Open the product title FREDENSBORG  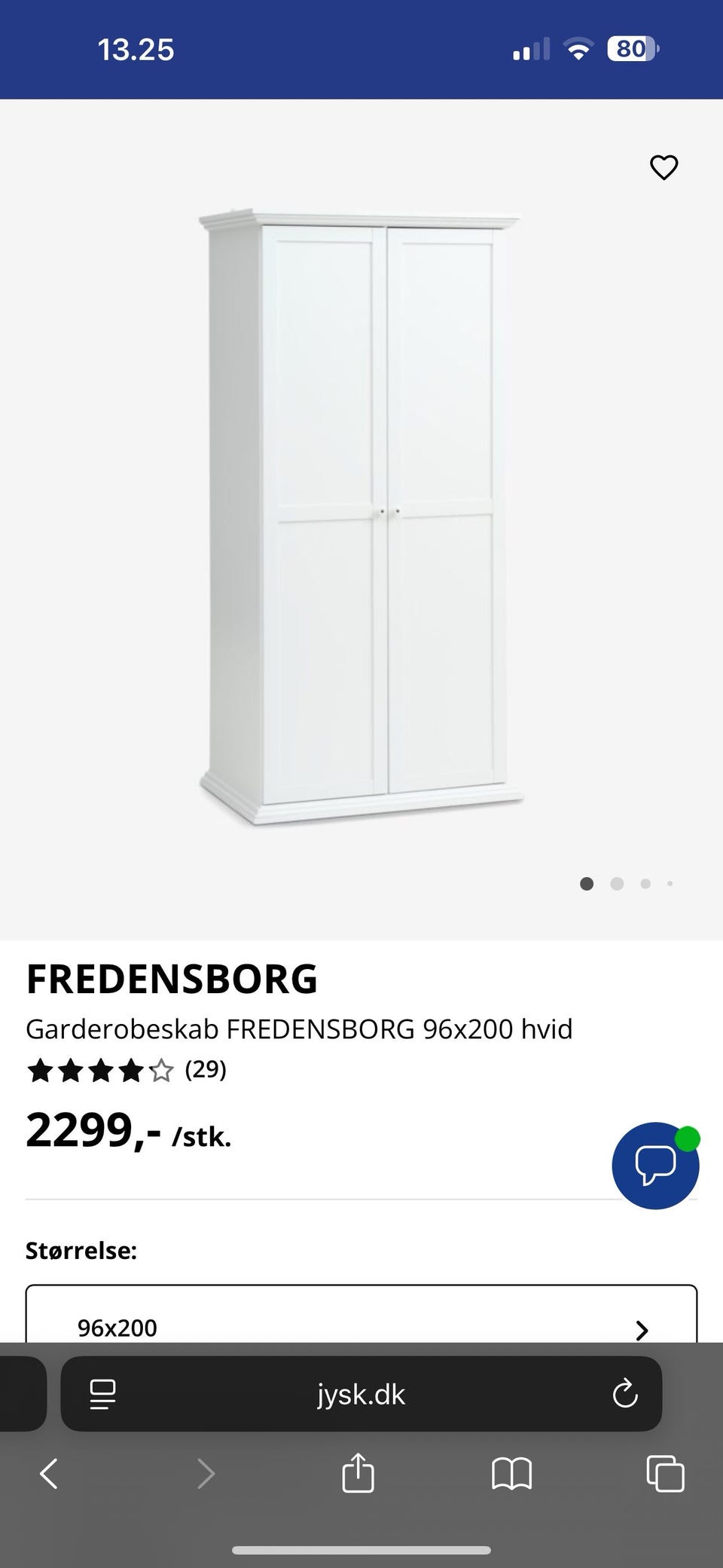(171, 980)
